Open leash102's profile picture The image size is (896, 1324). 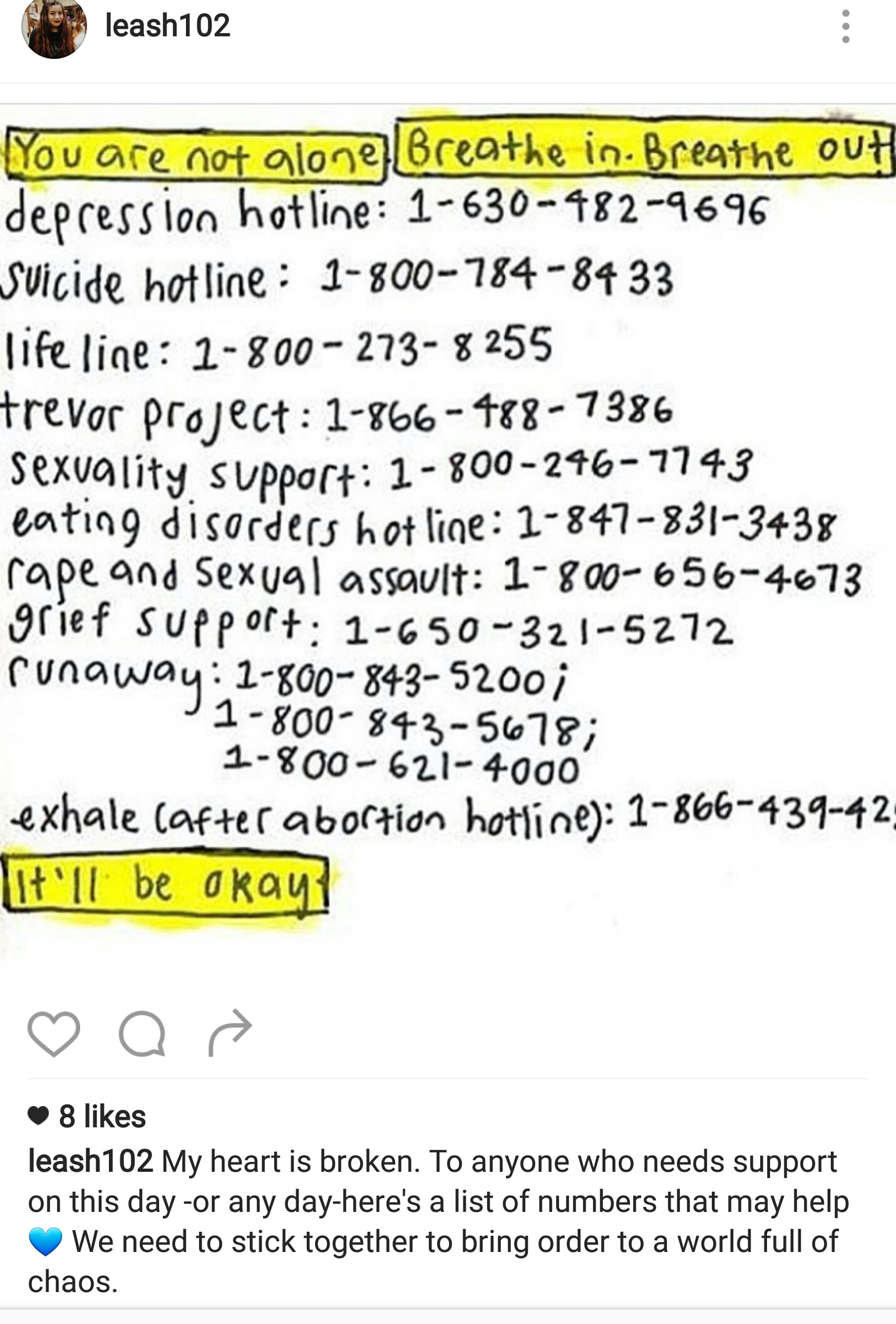click(x=54, y=28)
